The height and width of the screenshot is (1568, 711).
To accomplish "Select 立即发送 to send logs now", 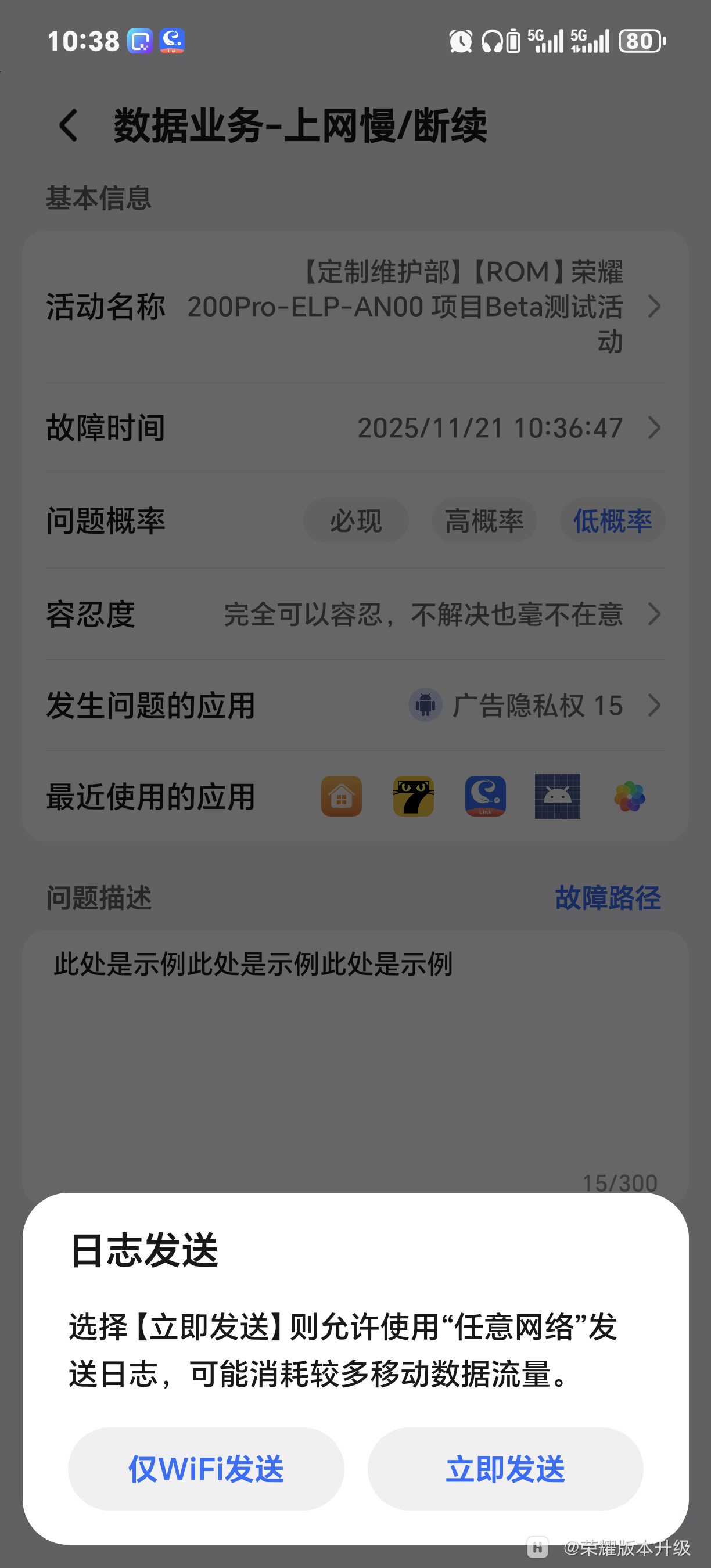I will 505,1468.
